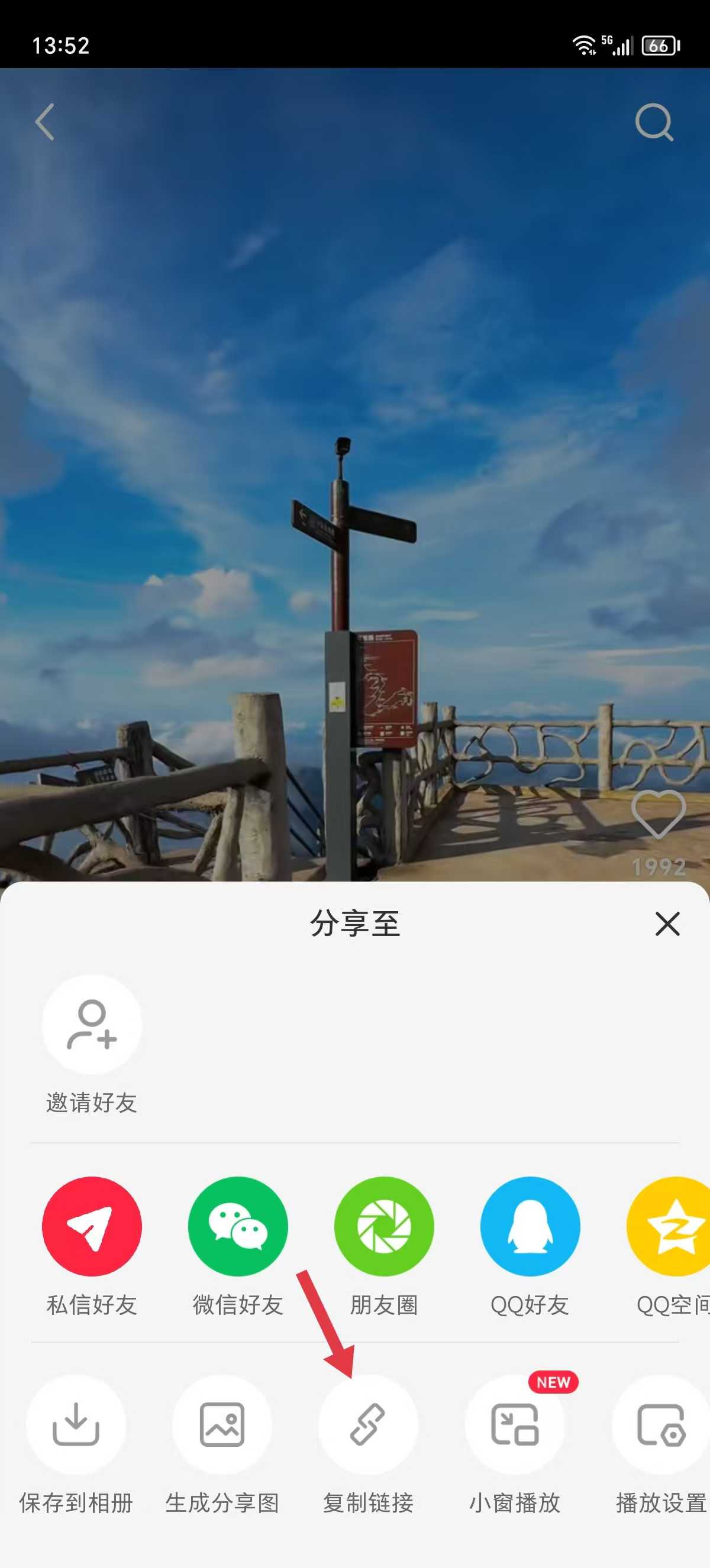
Task: Check the battery indicator in status bar
Action: (660, 46)
